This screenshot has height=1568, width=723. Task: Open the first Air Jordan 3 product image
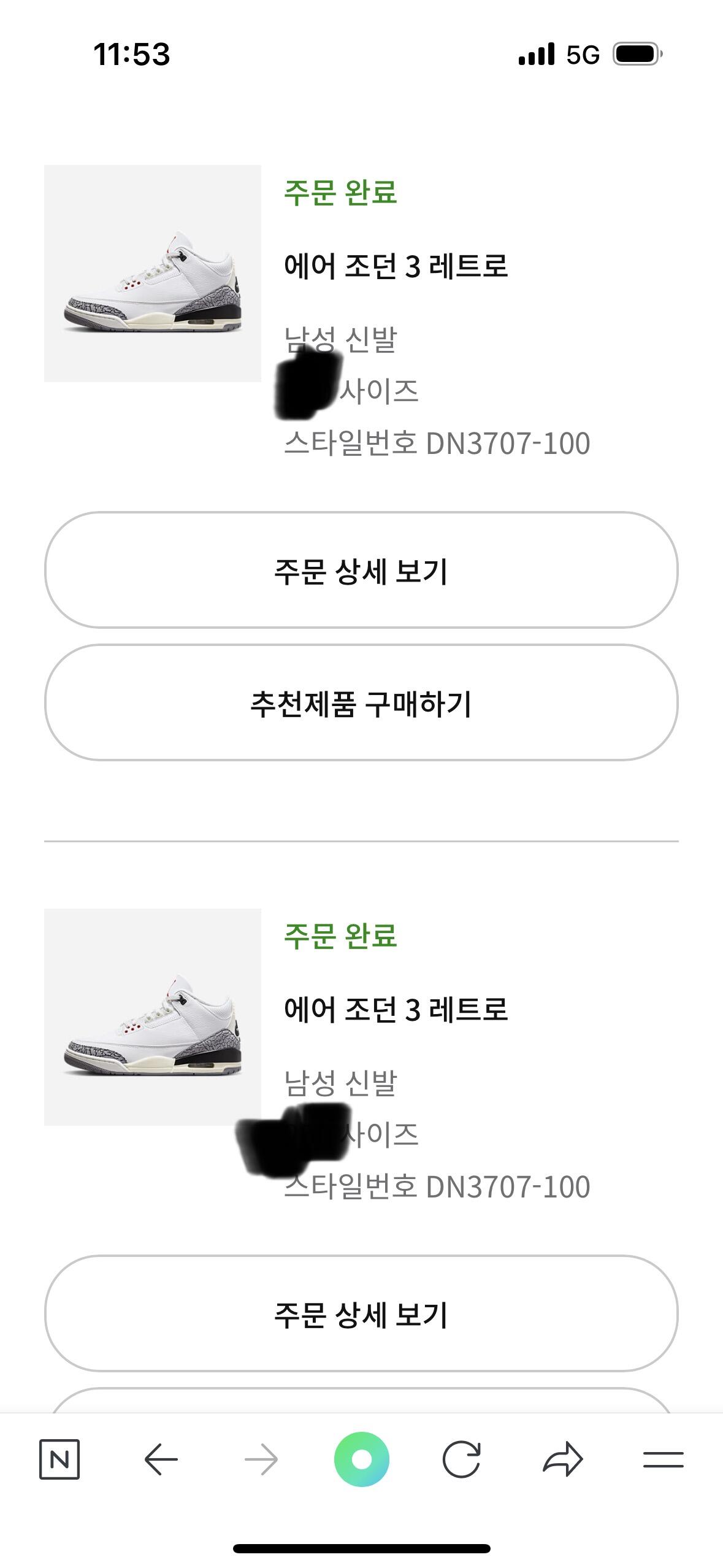[153, 274]
